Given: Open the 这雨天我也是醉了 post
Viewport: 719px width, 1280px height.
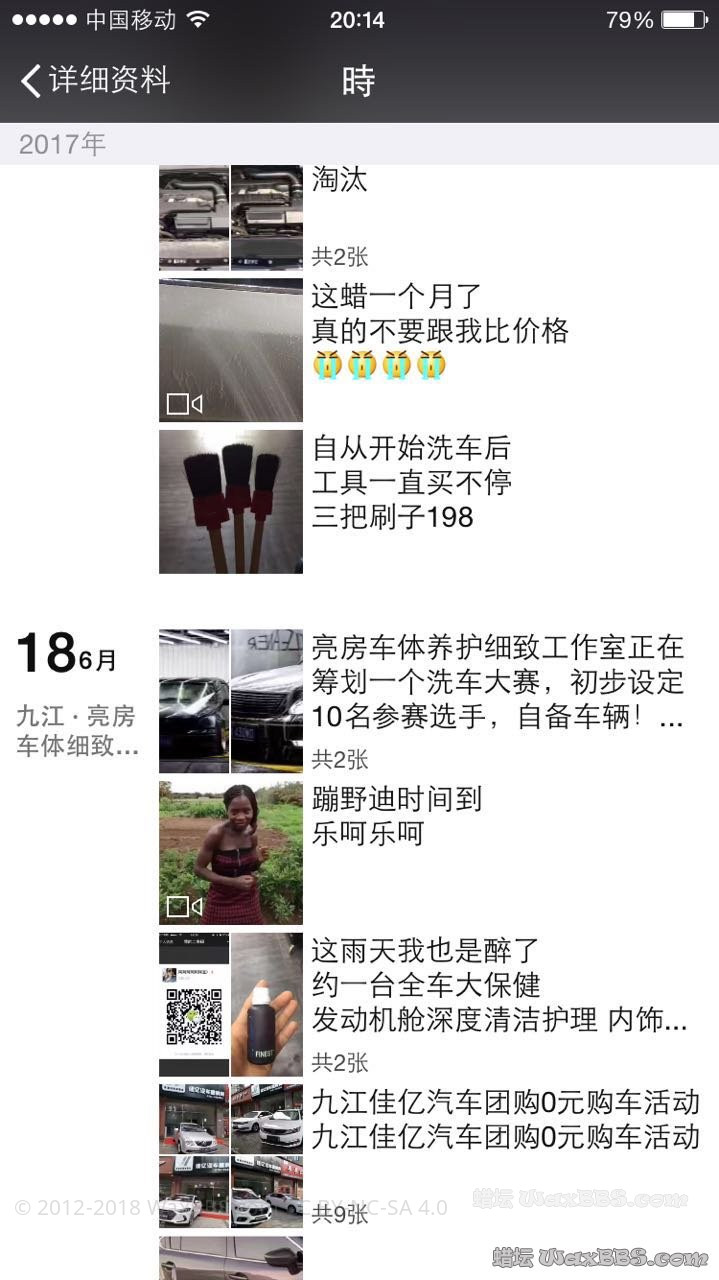Looking at the screenshot, I should pyautogui.click(x=231, y=1004).
